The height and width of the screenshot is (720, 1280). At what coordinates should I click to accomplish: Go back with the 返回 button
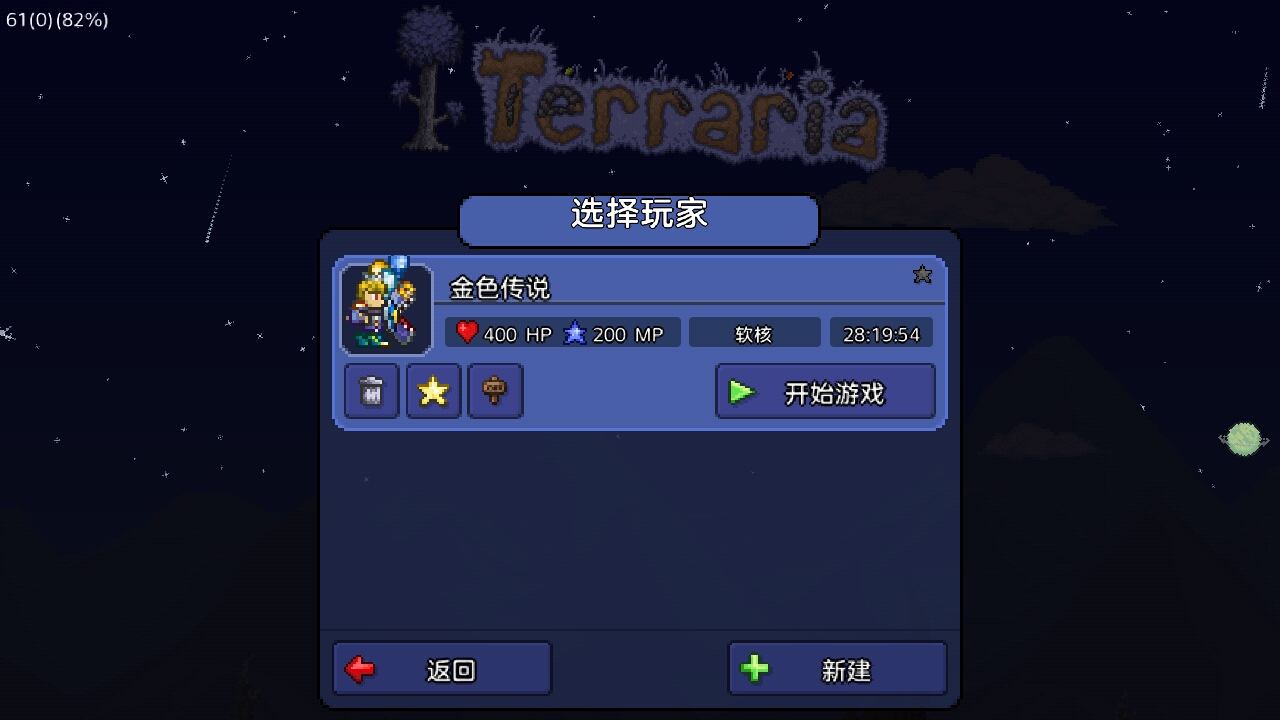(442, 669)
